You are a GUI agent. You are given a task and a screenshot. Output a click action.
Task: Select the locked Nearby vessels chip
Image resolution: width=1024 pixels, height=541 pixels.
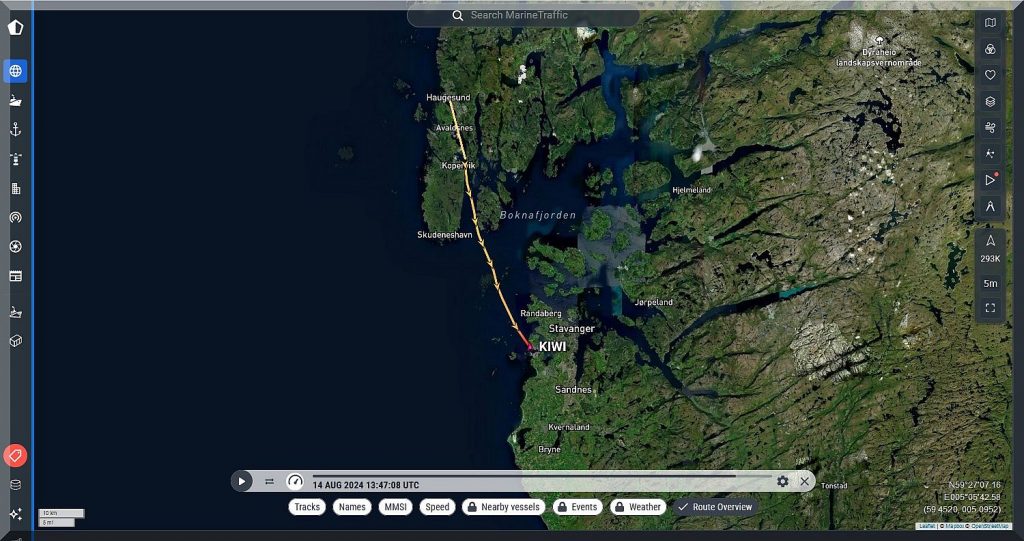click(504, 507)
